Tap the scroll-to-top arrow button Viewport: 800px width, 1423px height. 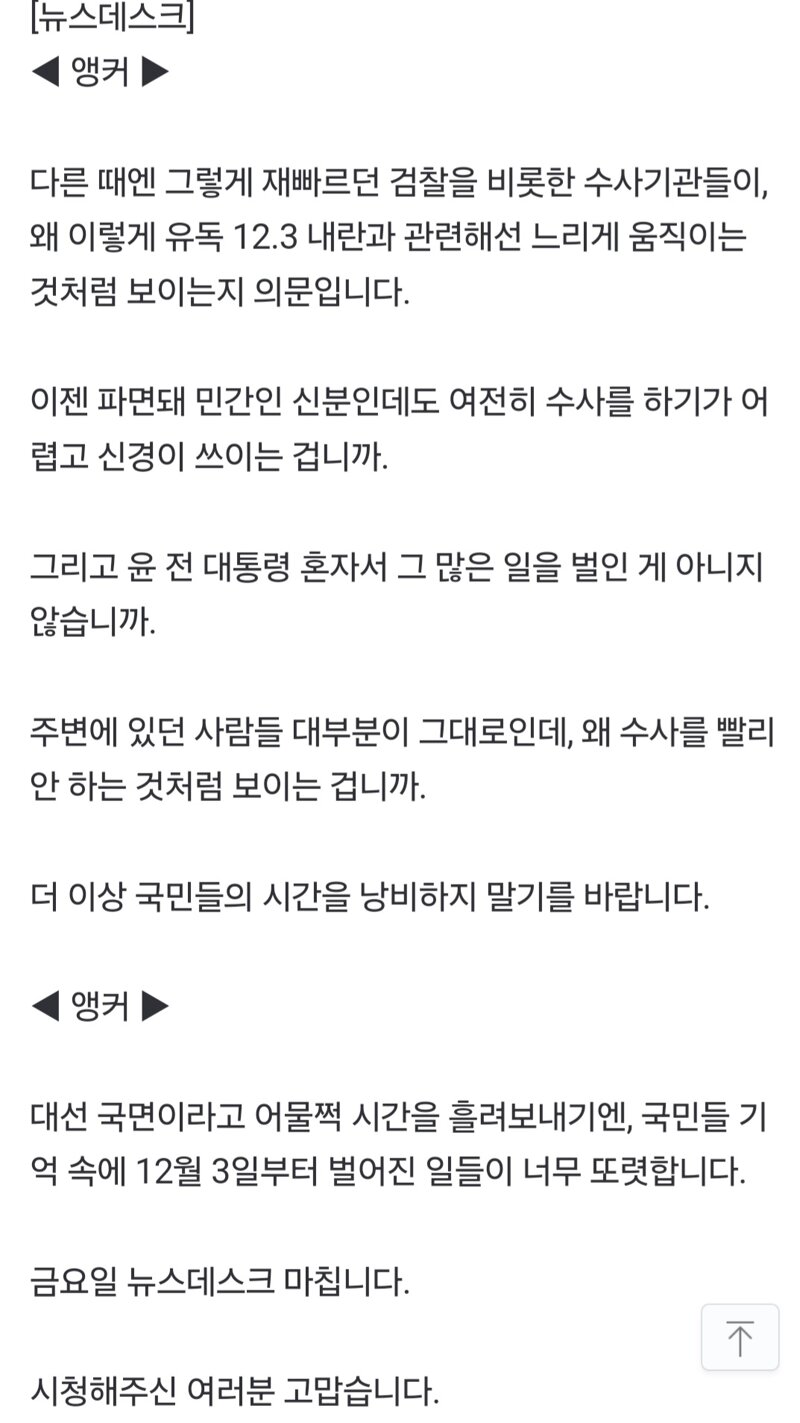[740, 1337]
